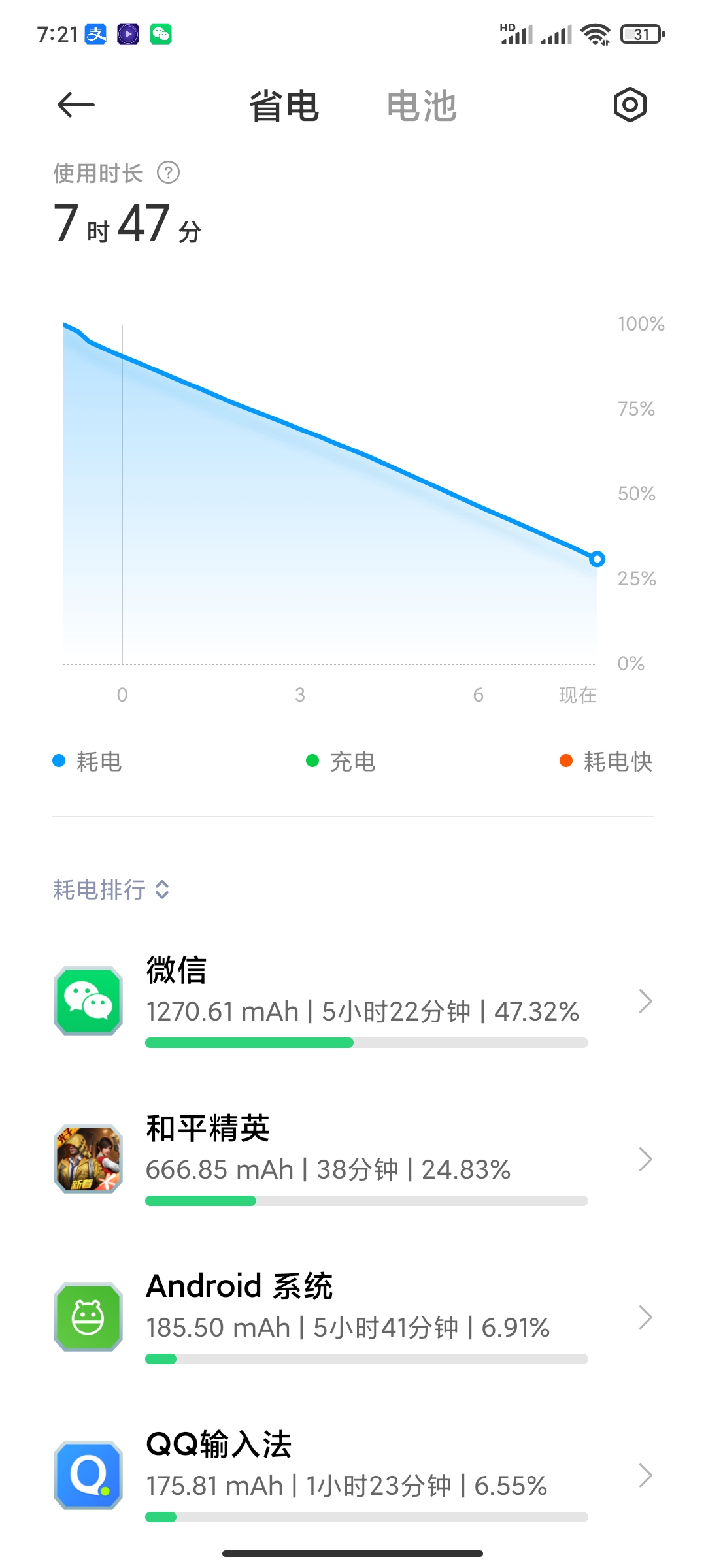Image resolution: width=706 pixels, height=1568 pixels.
Task: Go back using the top-left arrow
Action: click(76, 105)
